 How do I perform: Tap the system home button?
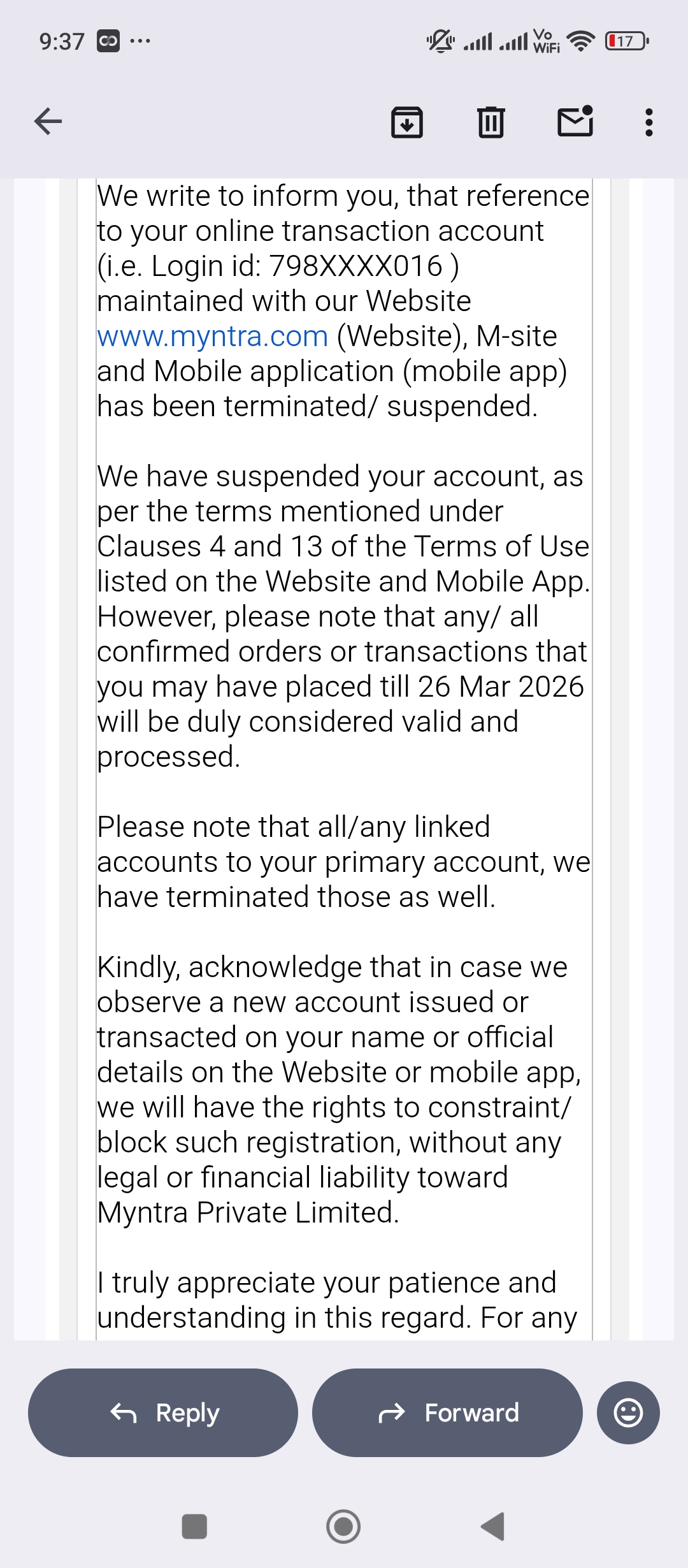tap(343, 1527)
